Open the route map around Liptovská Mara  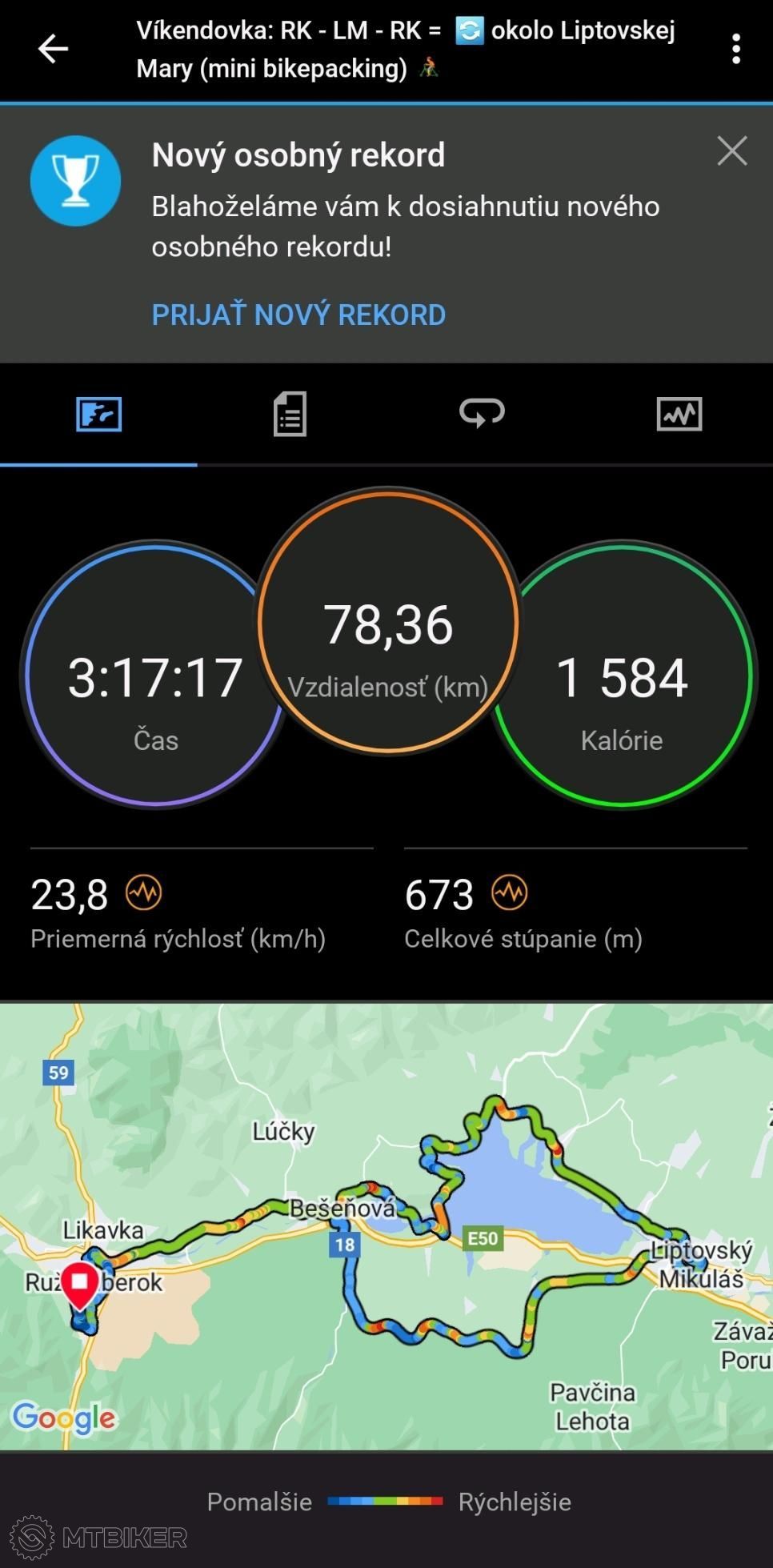coord(386,1225)
